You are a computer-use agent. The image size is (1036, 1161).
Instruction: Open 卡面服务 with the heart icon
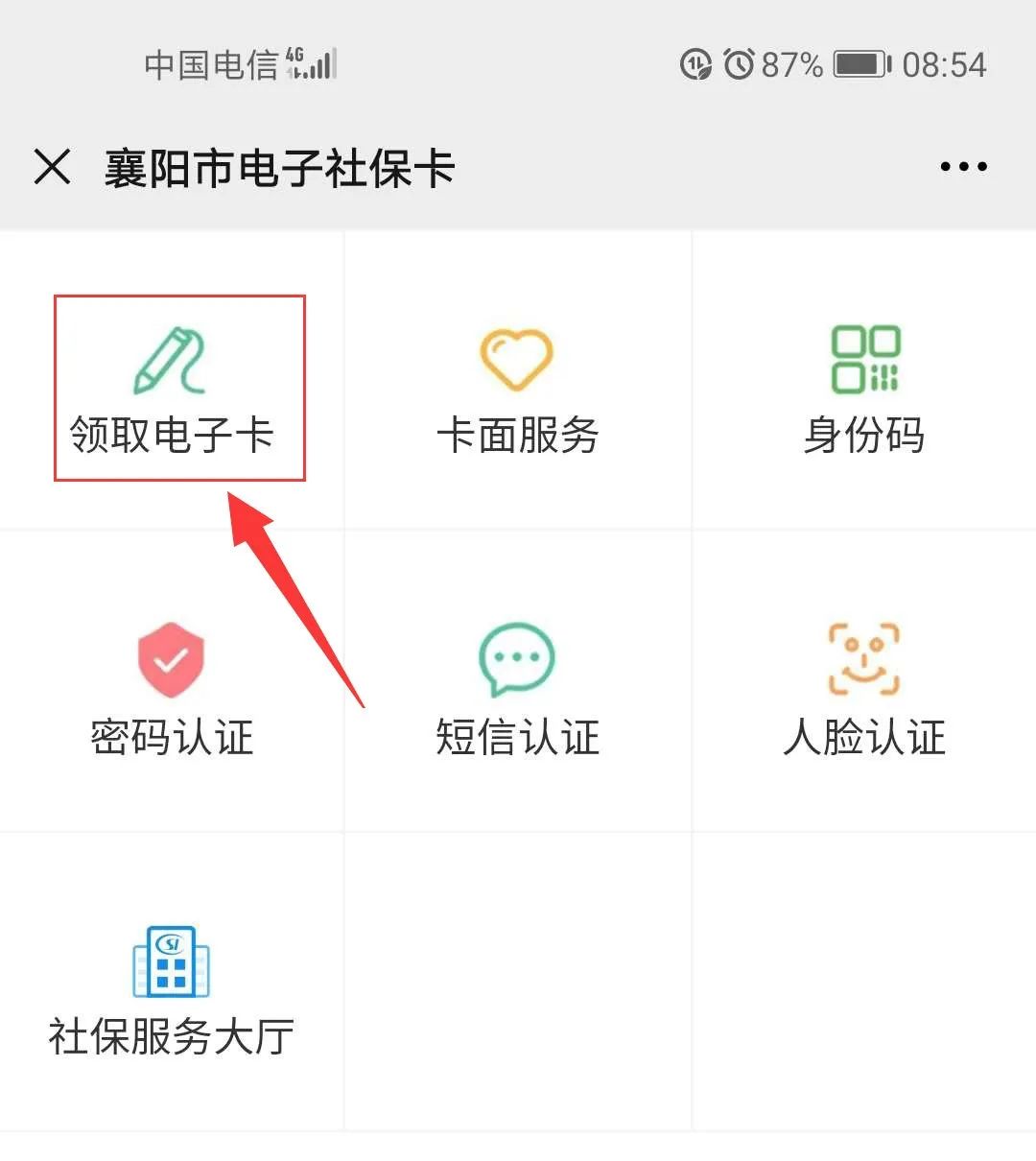[x=517, y=389]
